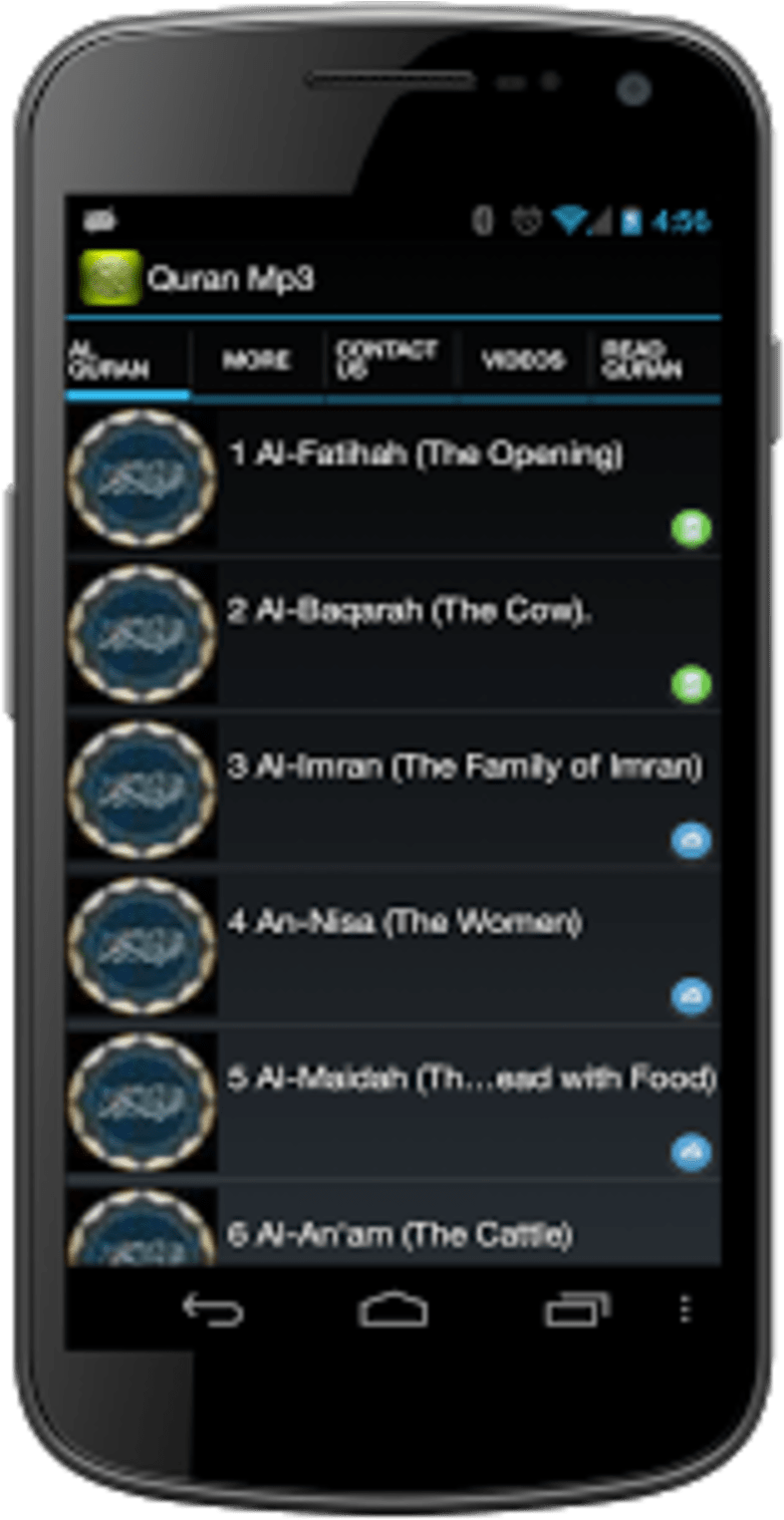Image resolution: width=784 pixels, height=1520 pixels.
Task: Go back with the system back button
Action: tap(212, 1309)
